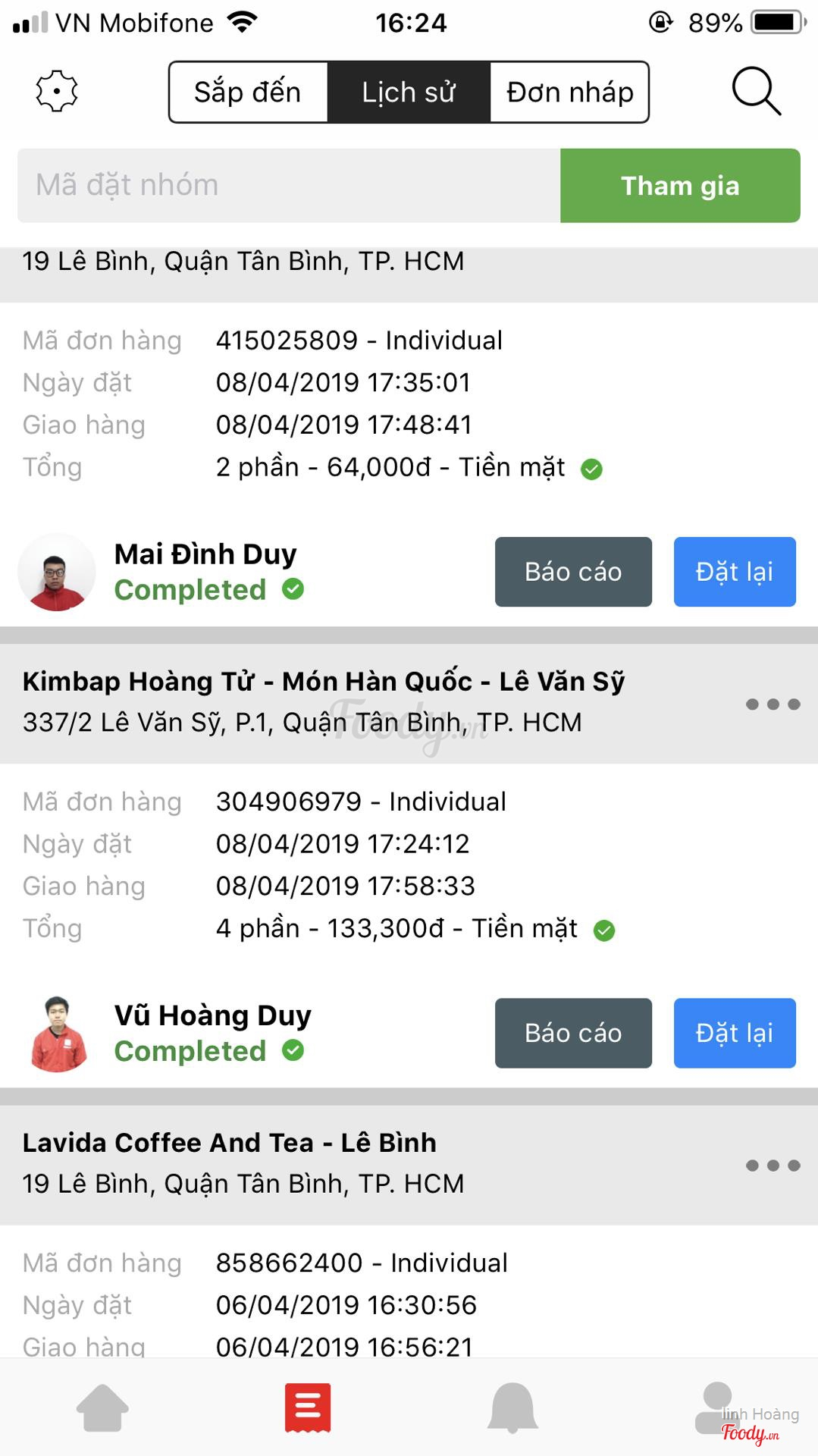This screenshot has width=818, height=1456.
Task: Reorder the Vũ Hoàng Duy order with Đặt lại
Action: point(734,1033)
